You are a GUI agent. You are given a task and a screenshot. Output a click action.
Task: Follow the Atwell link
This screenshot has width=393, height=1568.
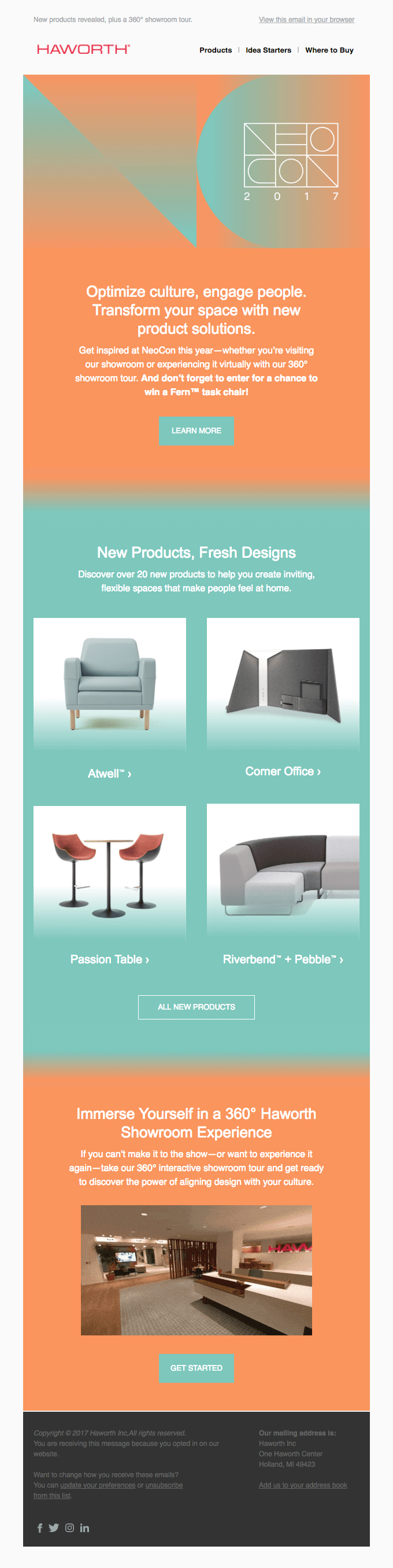pyautogui.click(x=109, y=774)
